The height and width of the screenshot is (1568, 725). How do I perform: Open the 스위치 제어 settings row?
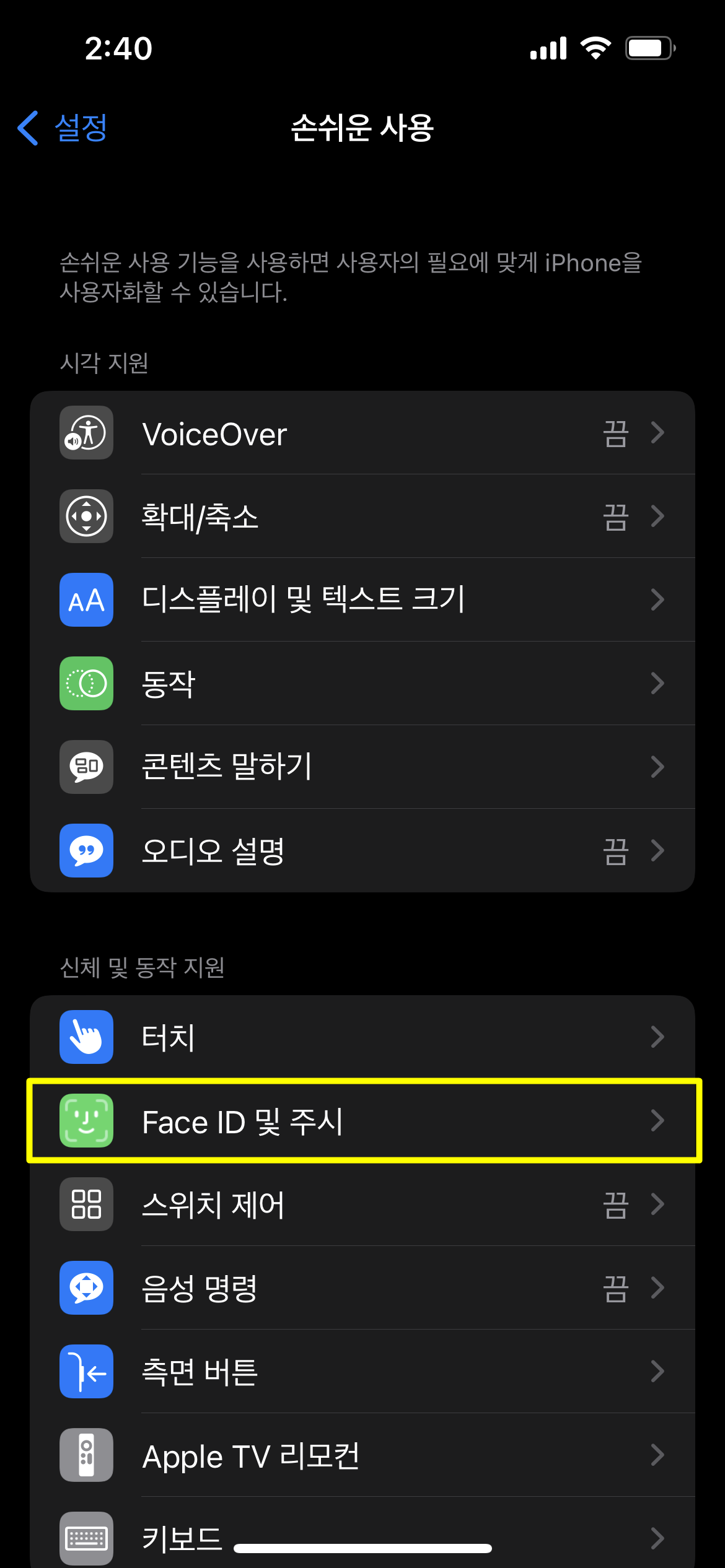pyautogui.click(x=362, y=1204)
